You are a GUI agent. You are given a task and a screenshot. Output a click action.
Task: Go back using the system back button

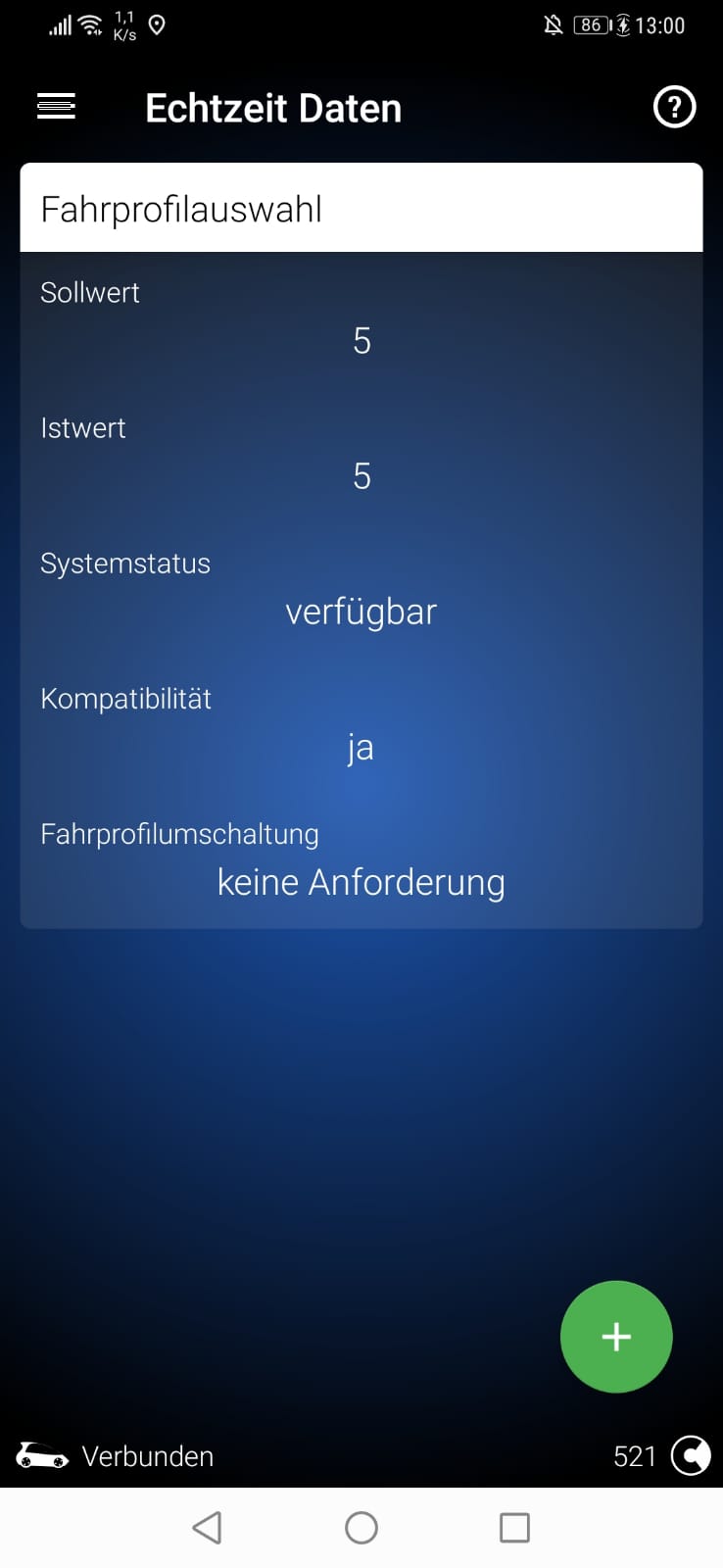click(207, 1527)
